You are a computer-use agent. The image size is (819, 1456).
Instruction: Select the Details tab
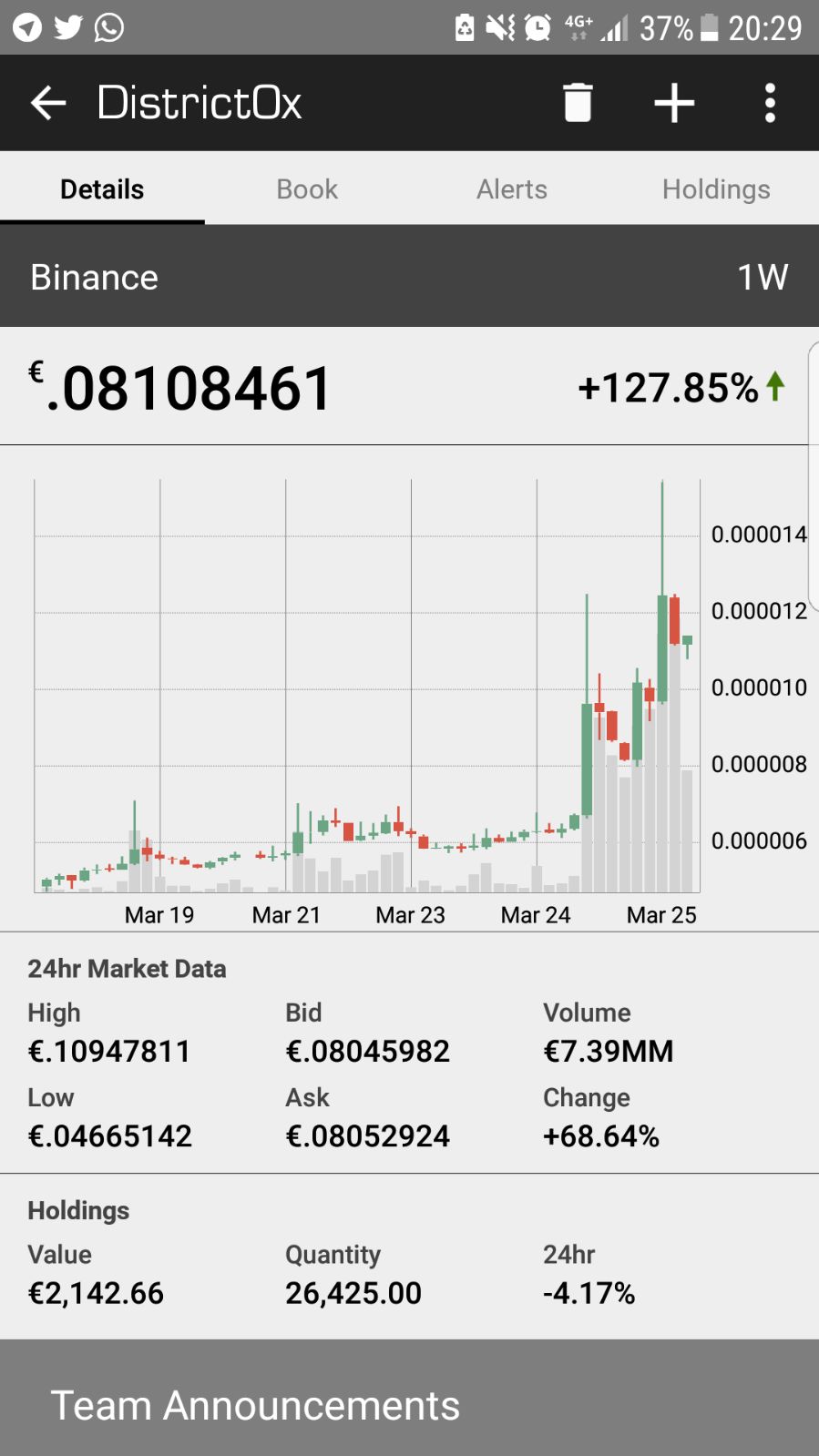(x=102, y=189)
